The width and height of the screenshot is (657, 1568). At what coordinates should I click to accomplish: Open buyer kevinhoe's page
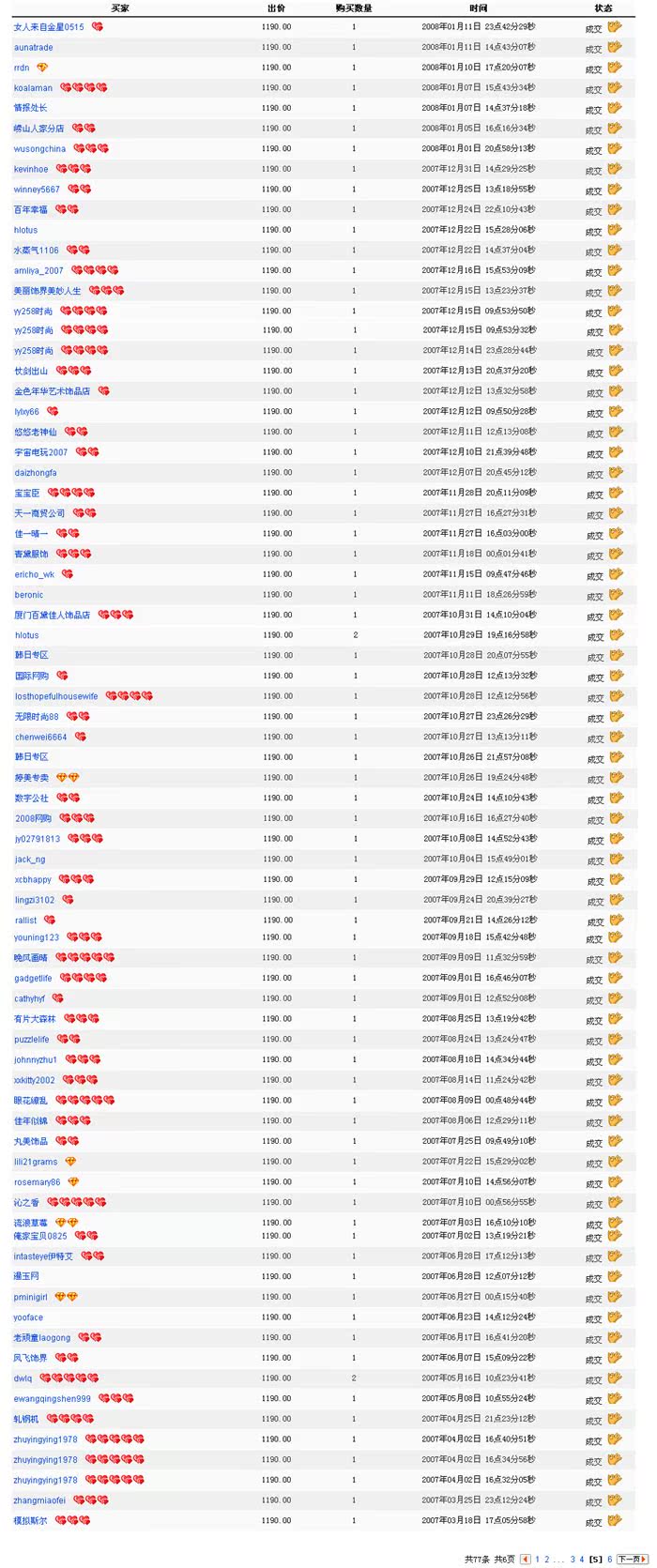[x=32, y=170]
